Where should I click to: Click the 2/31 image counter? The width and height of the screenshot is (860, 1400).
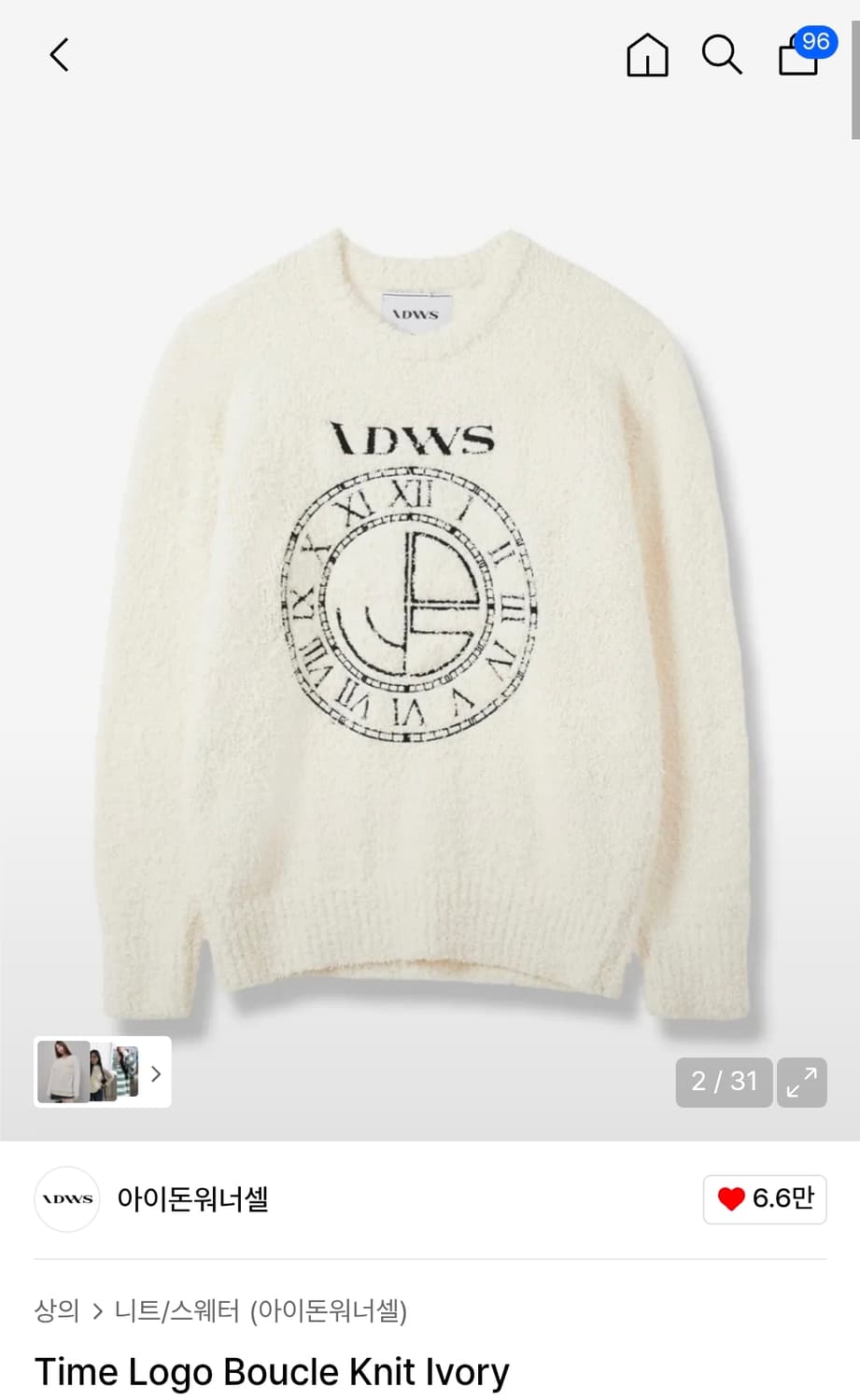click(x=724, y=1082)
